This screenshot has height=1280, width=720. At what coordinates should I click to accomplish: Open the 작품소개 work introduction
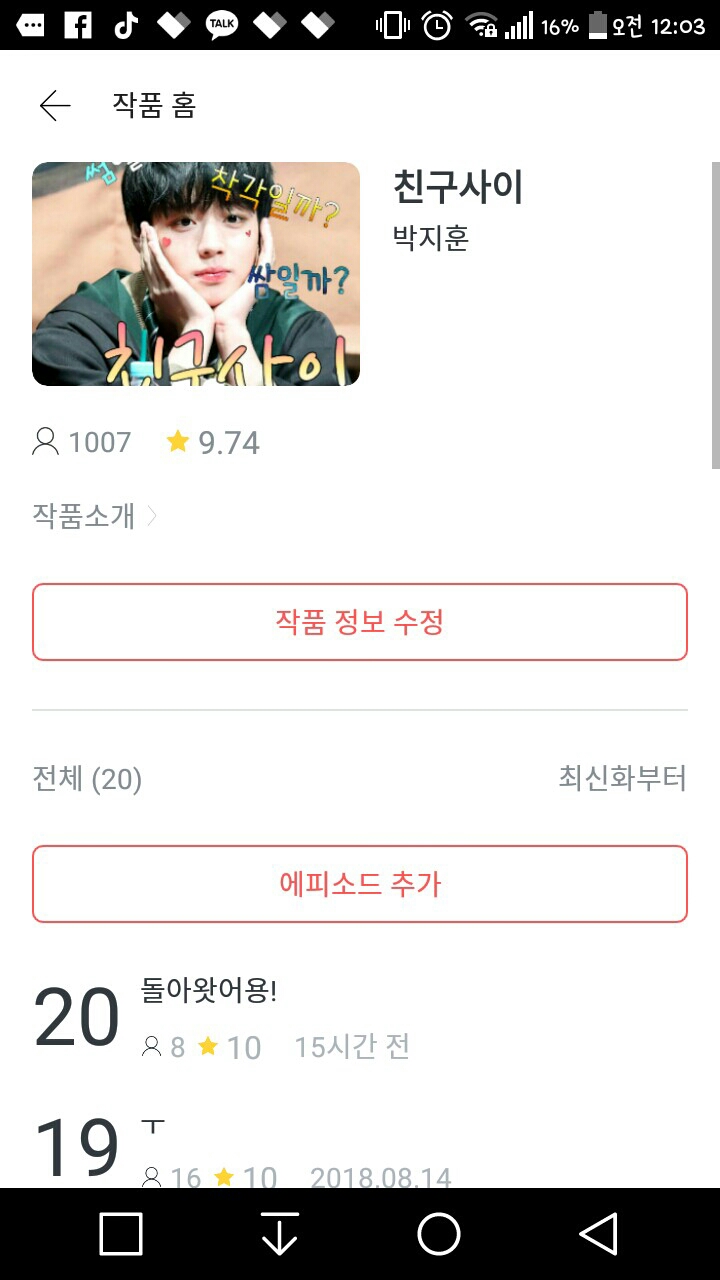pyautogui.click(x=94, y=516)
